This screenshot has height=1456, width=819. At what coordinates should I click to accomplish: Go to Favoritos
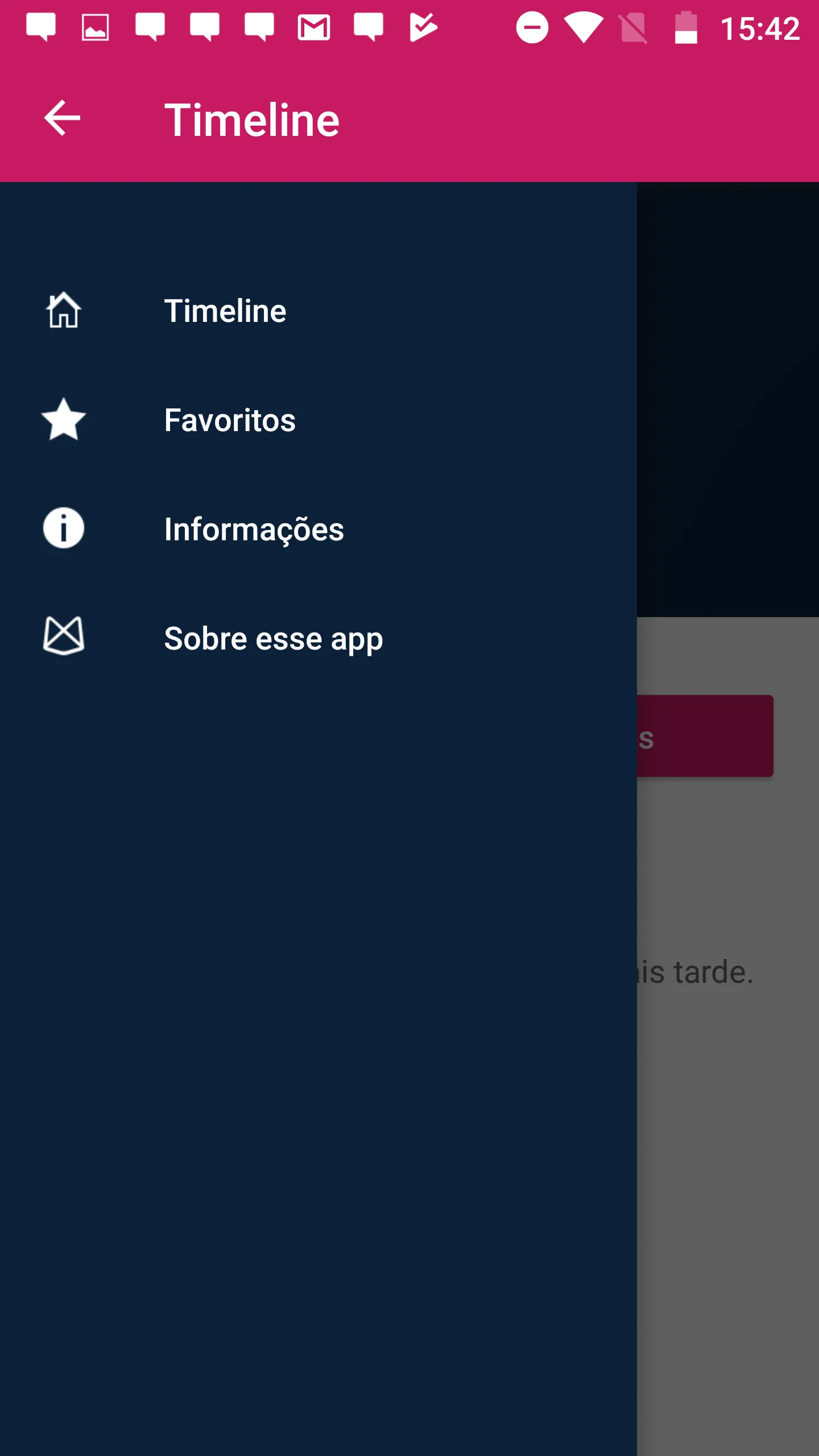pos(318,420)
